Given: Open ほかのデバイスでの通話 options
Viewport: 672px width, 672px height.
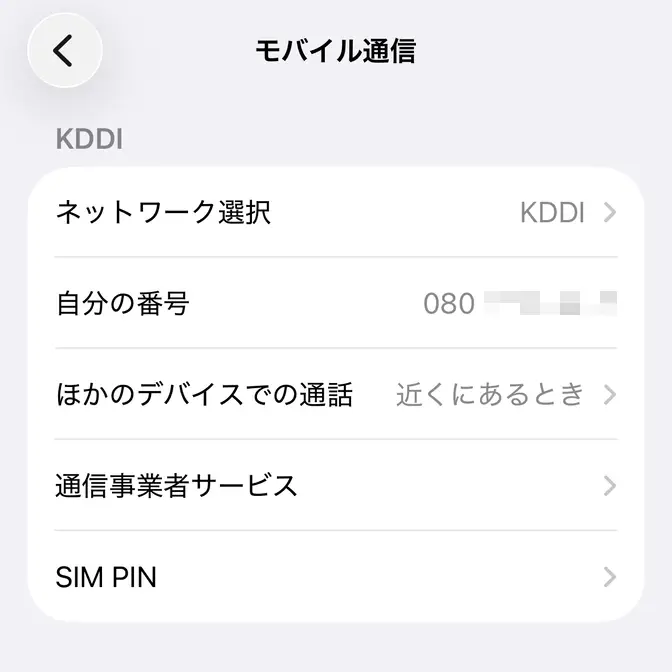Looking at the screenshot, I should [336, 394].
